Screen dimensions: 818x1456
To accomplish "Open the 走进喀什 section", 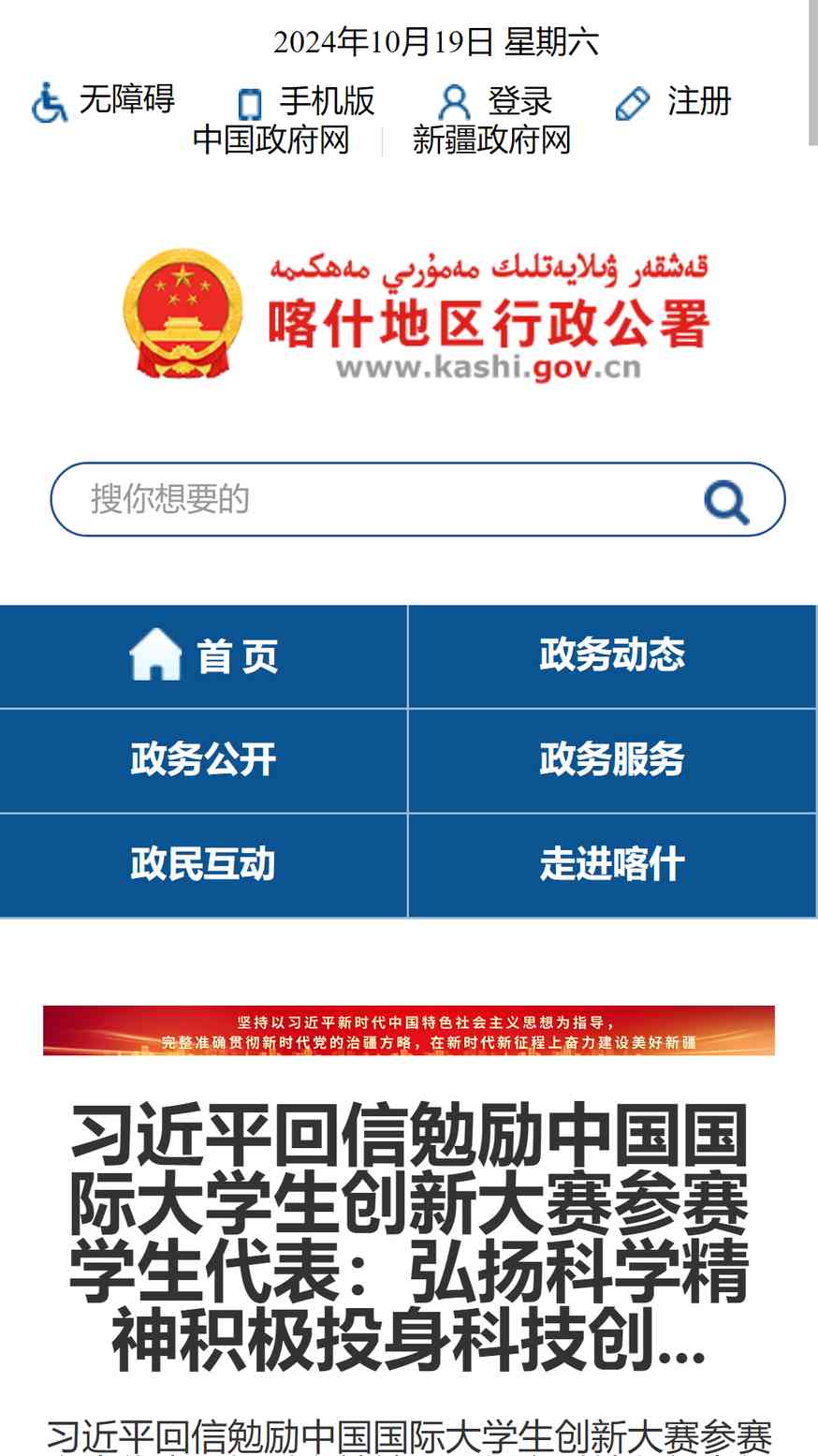I will (x=612, y=865).
